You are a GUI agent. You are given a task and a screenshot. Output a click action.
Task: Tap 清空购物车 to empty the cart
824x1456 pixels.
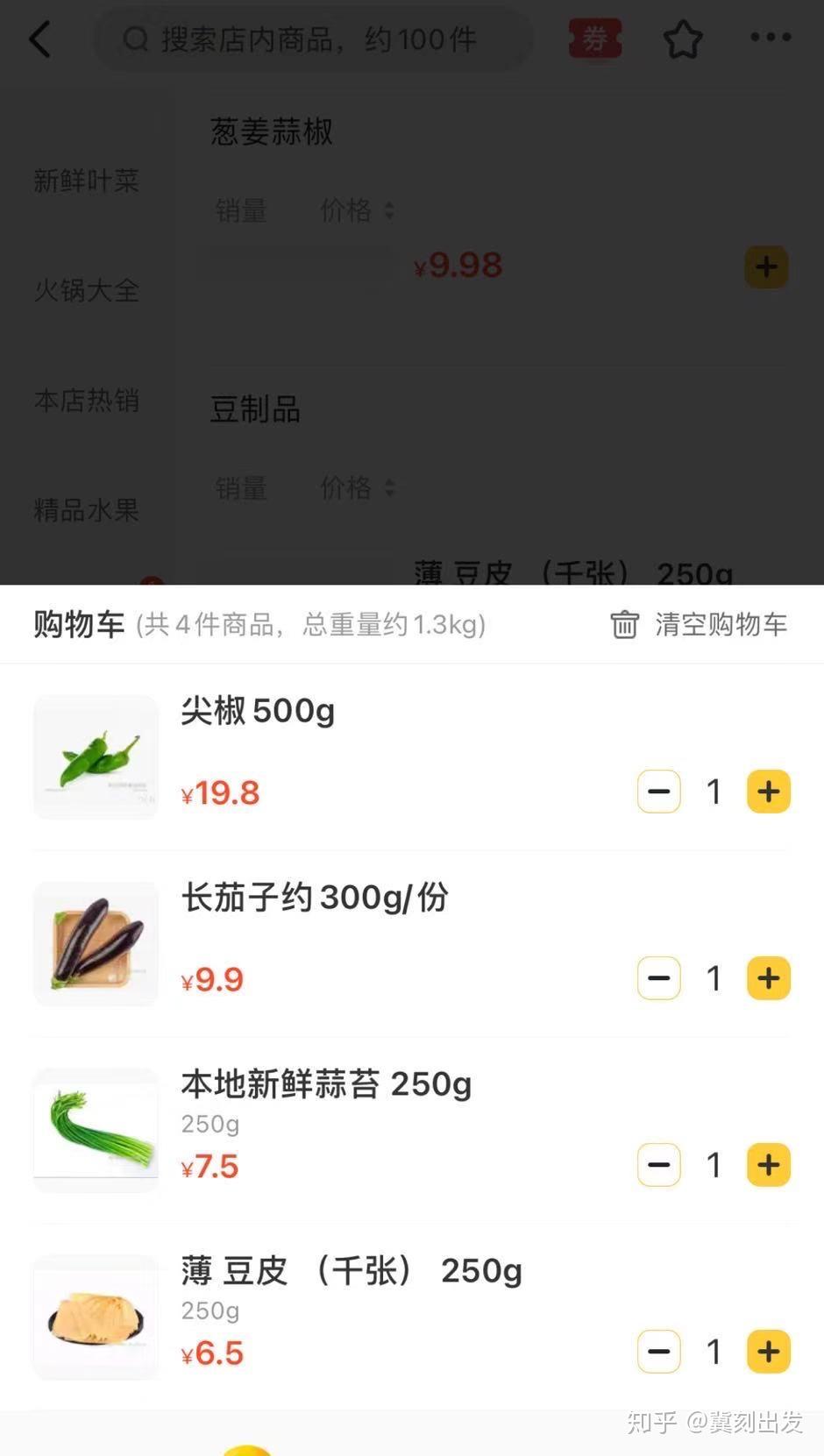coord(699,625)
